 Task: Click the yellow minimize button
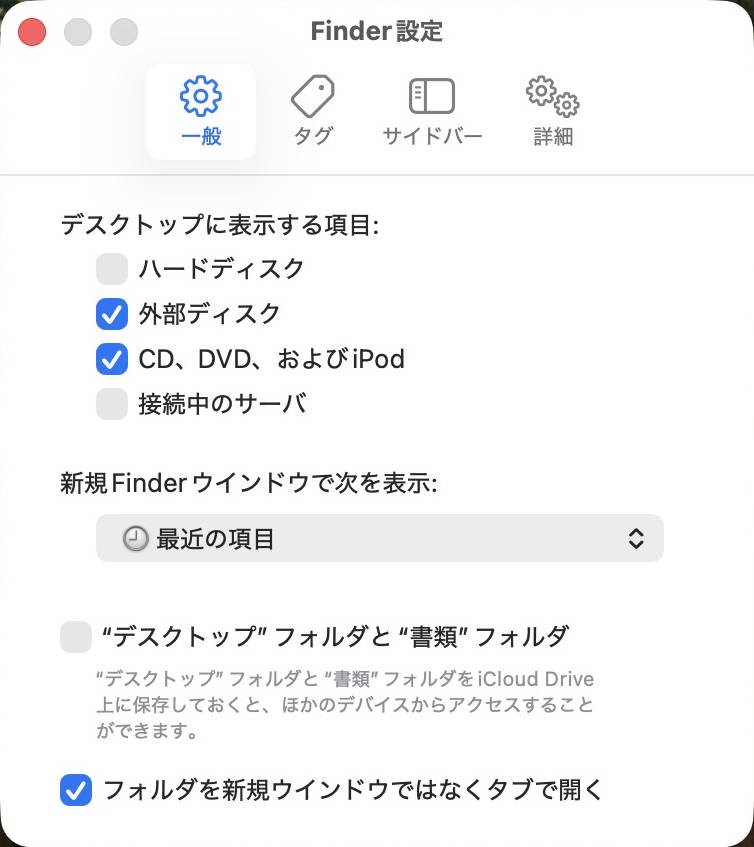coord(77,32)
